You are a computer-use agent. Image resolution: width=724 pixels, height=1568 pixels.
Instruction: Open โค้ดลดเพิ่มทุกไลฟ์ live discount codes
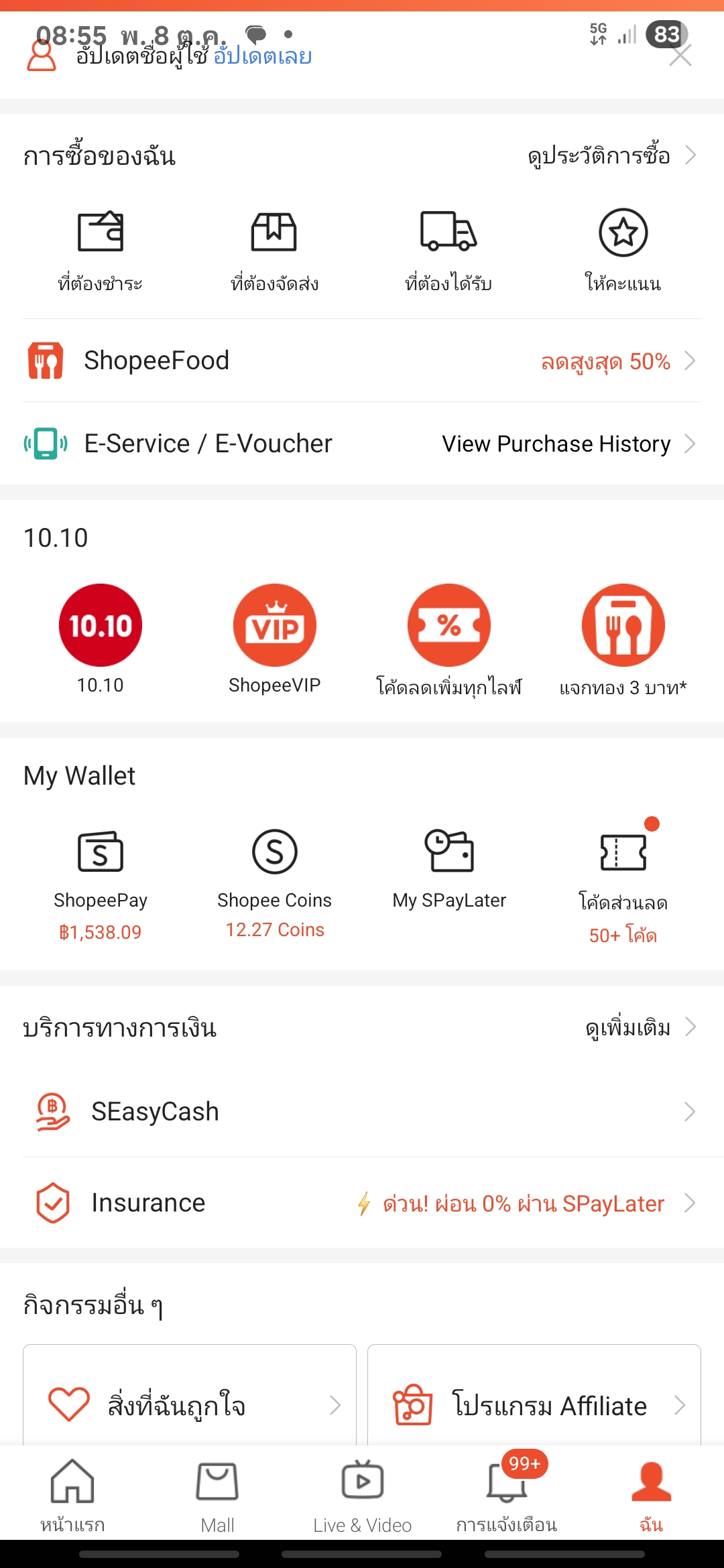coord(448,638)
